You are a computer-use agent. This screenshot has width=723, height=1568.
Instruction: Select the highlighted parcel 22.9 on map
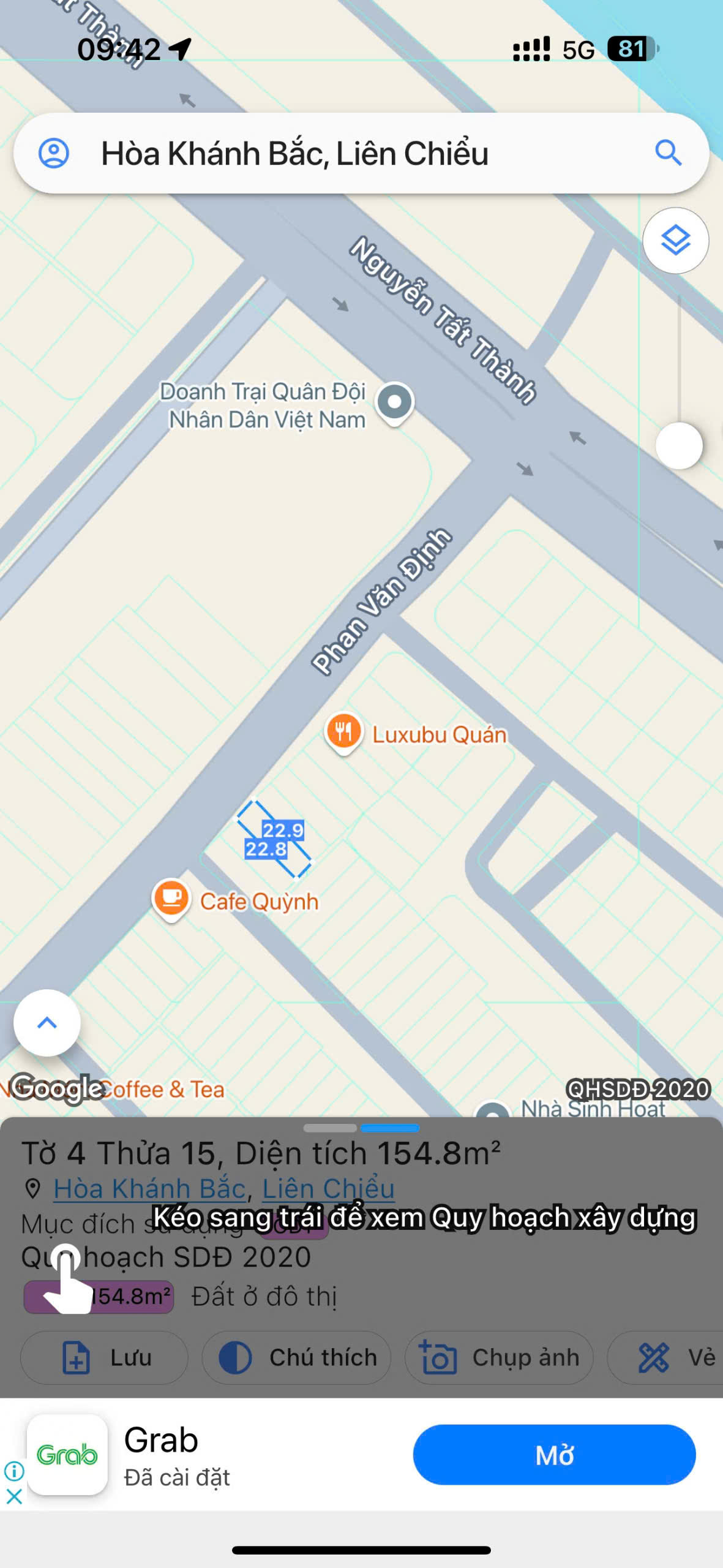[x=274, y=839]
